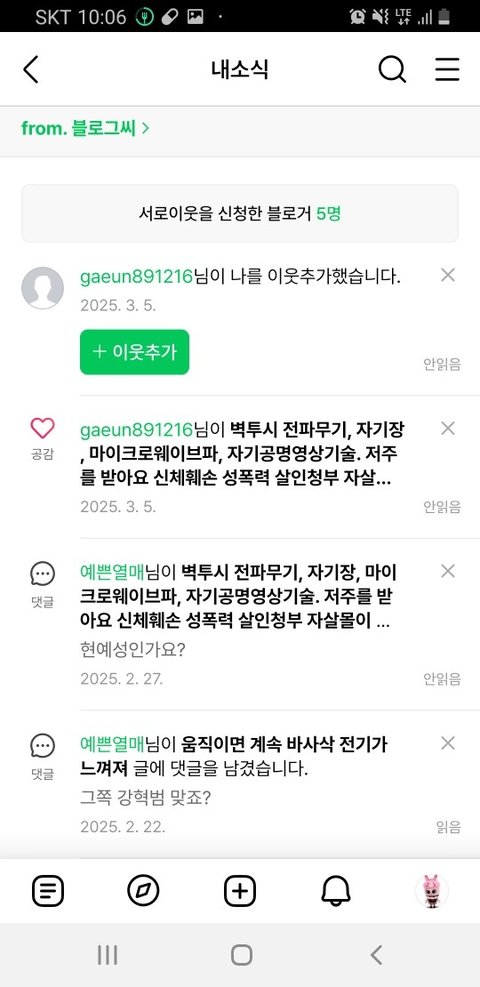The height and width of the screenshot is (987, 480).
Task: Tap the + 이웃추가 button
Action: tap(135, 352)
